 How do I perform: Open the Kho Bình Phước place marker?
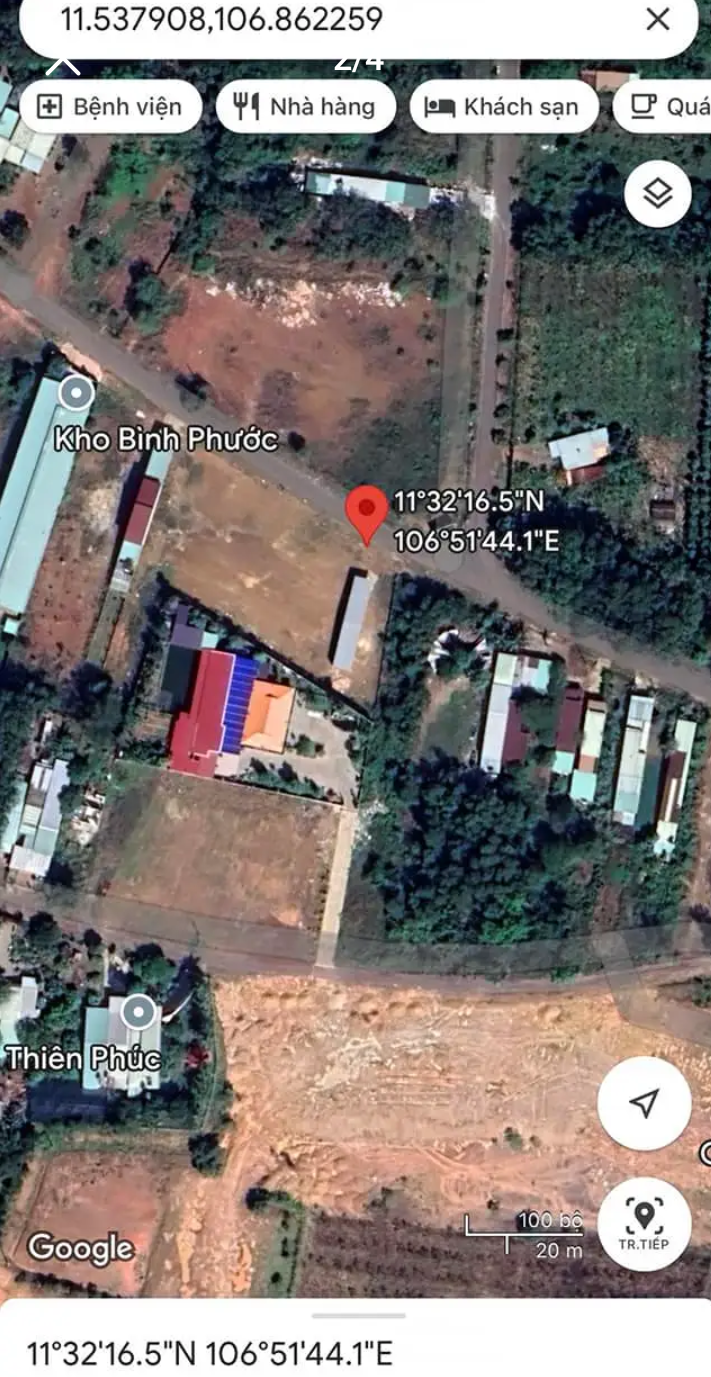tap(76, 393)
